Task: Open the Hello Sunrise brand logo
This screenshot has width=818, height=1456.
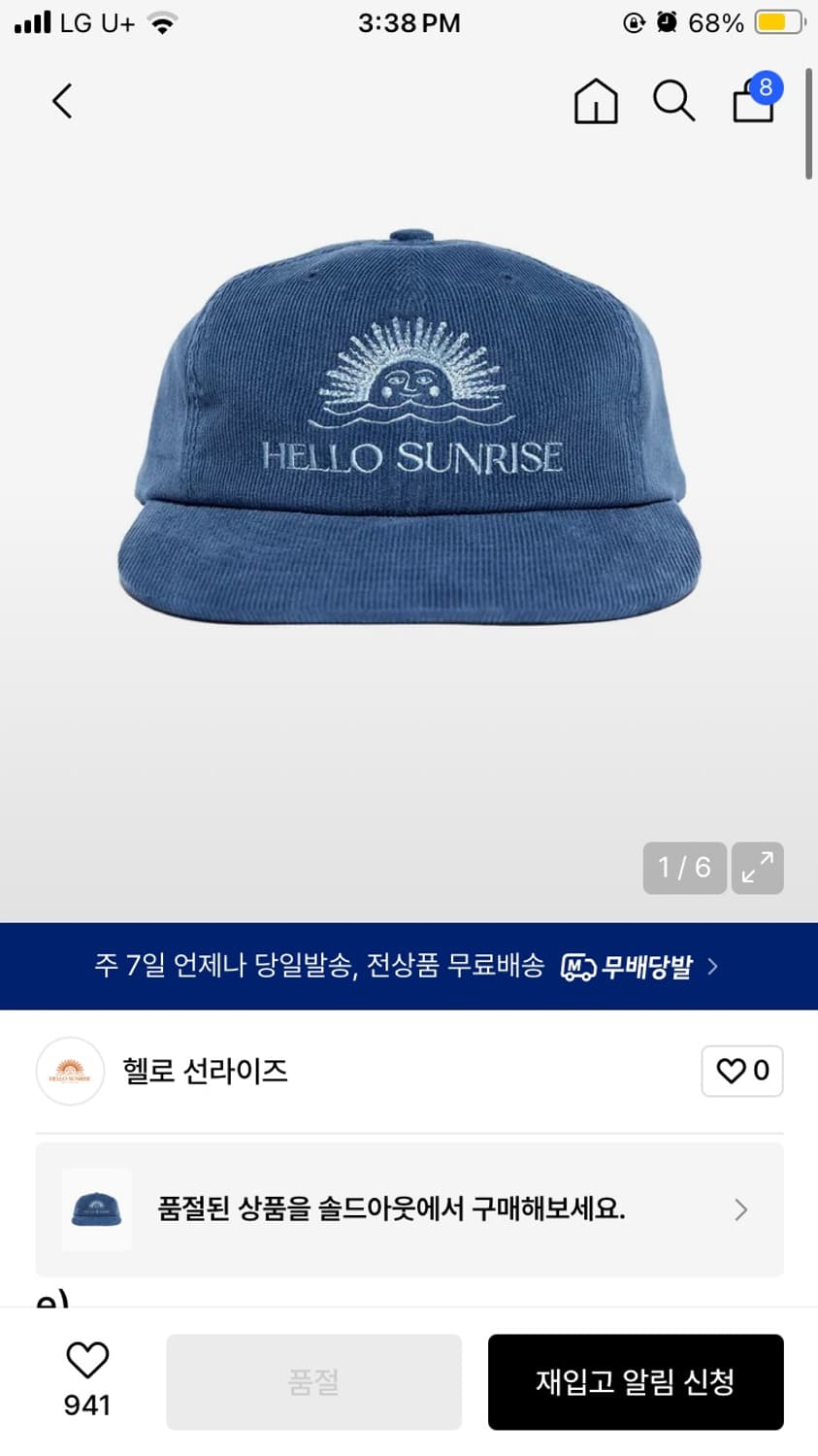Action: pyautogui.click(x=69, y=1071)
